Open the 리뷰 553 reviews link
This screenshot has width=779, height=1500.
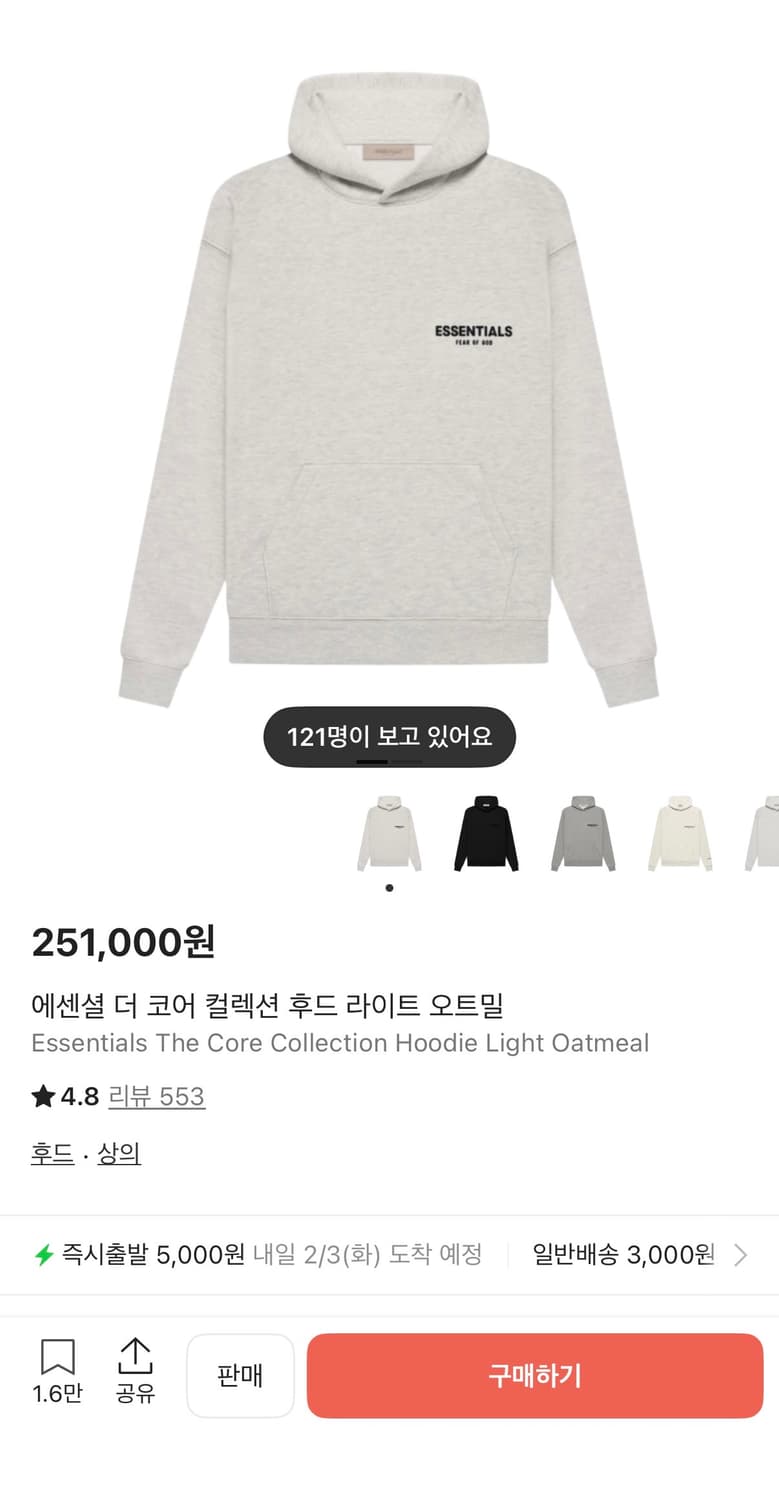tap(157, 1096)
